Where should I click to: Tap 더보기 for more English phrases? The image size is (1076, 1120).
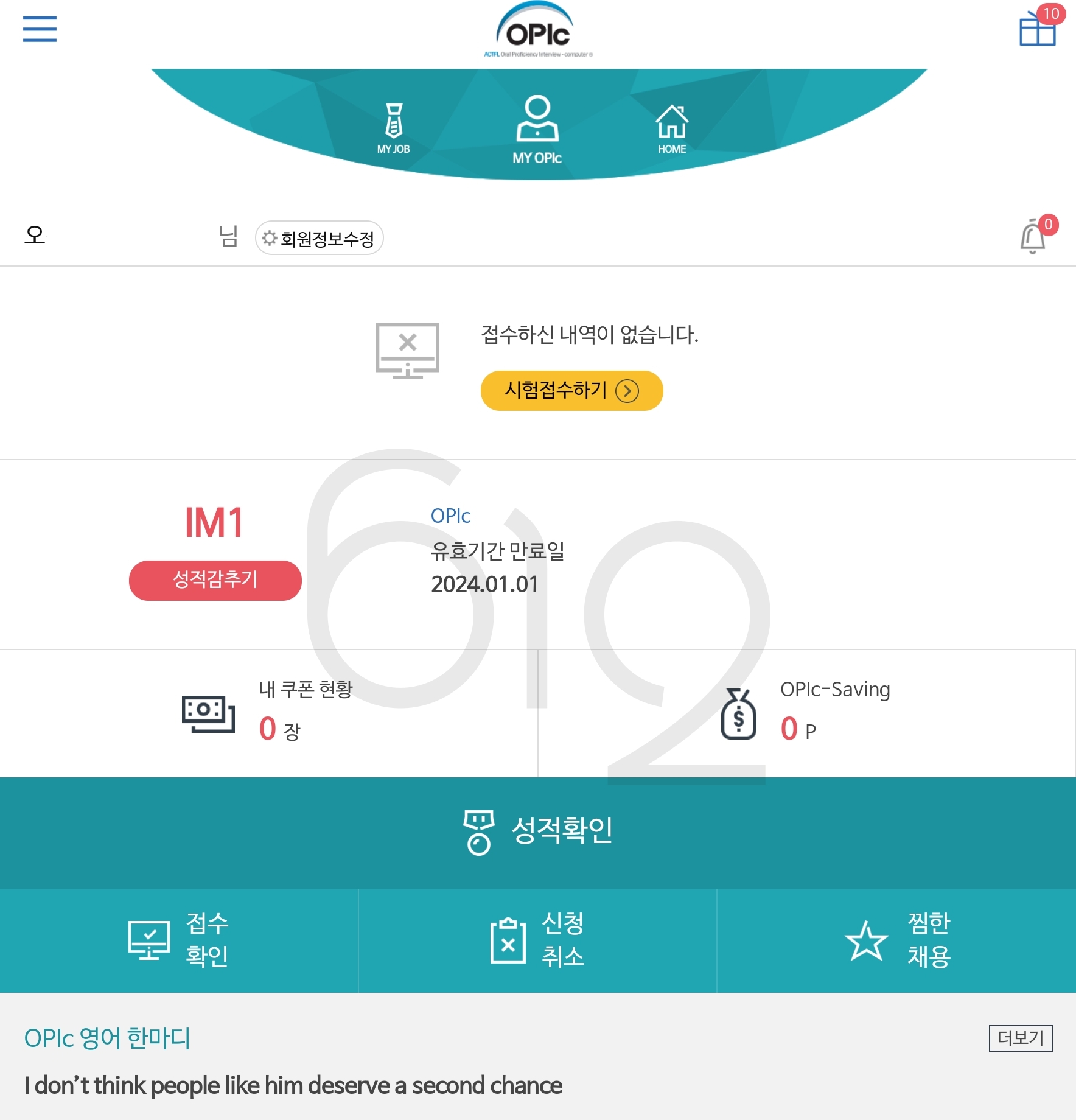click(x=1020, y=1038)
